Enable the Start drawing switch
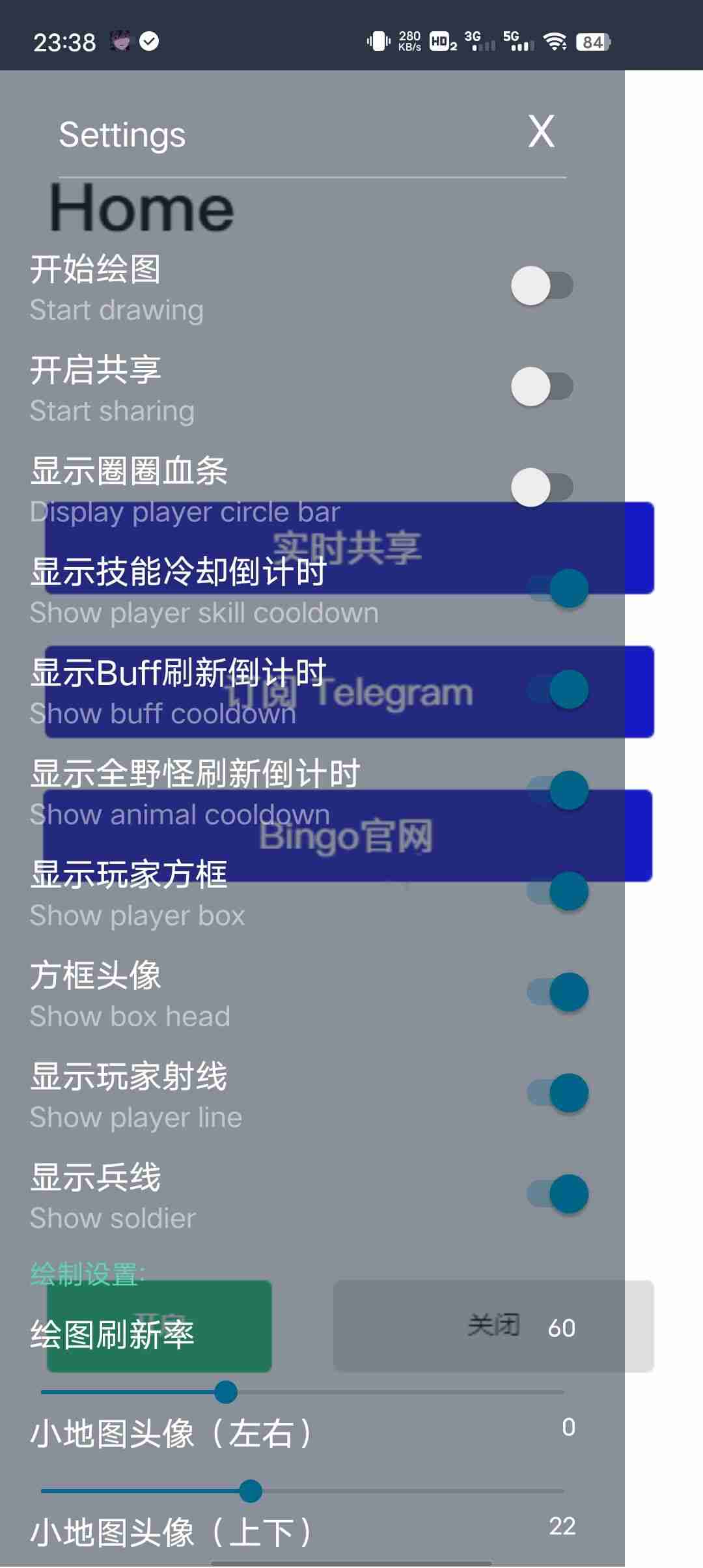 point(542,285)
